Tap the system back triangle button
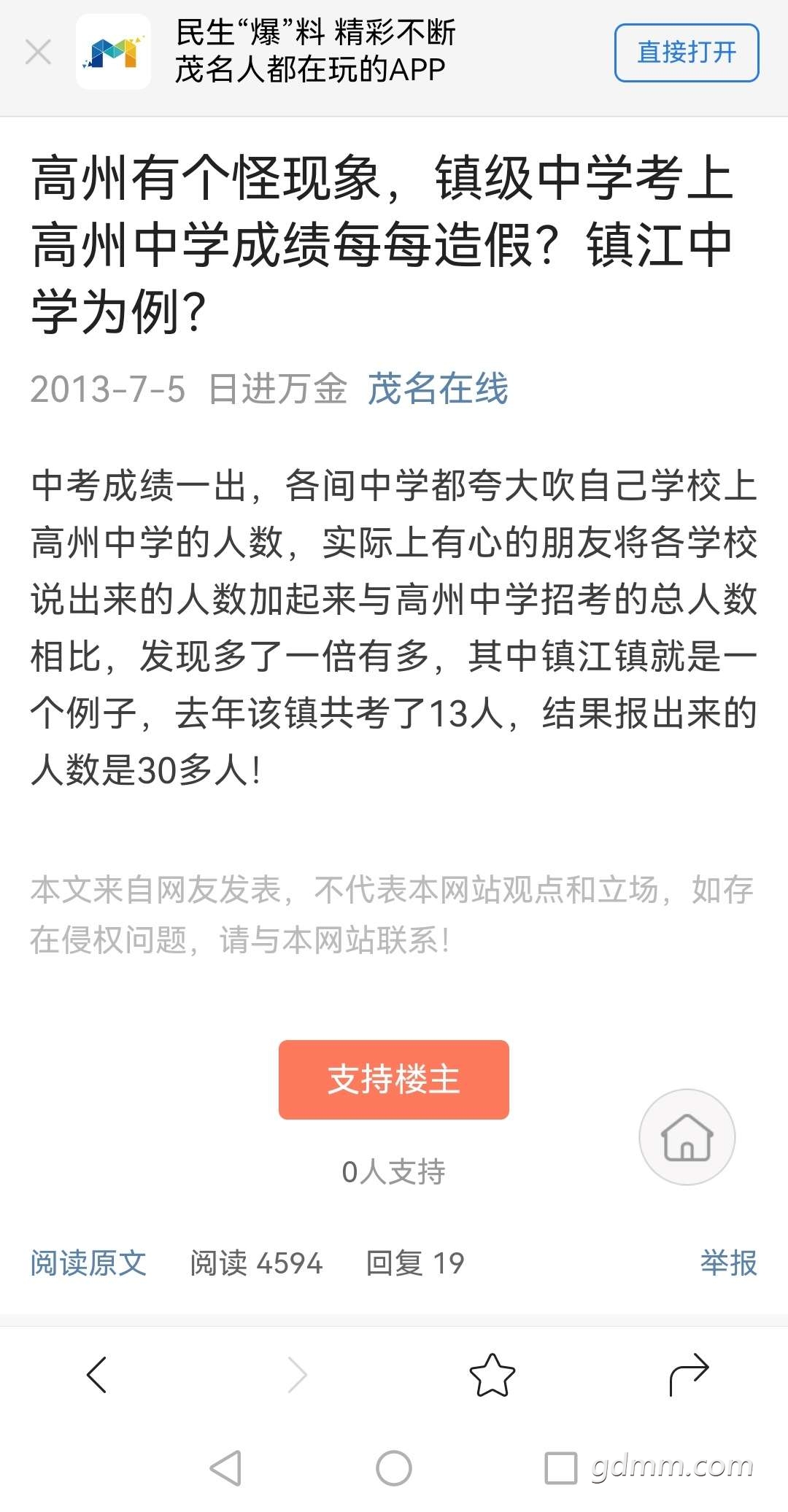This screenshot has width=788, height=1512. [225, 1468]
